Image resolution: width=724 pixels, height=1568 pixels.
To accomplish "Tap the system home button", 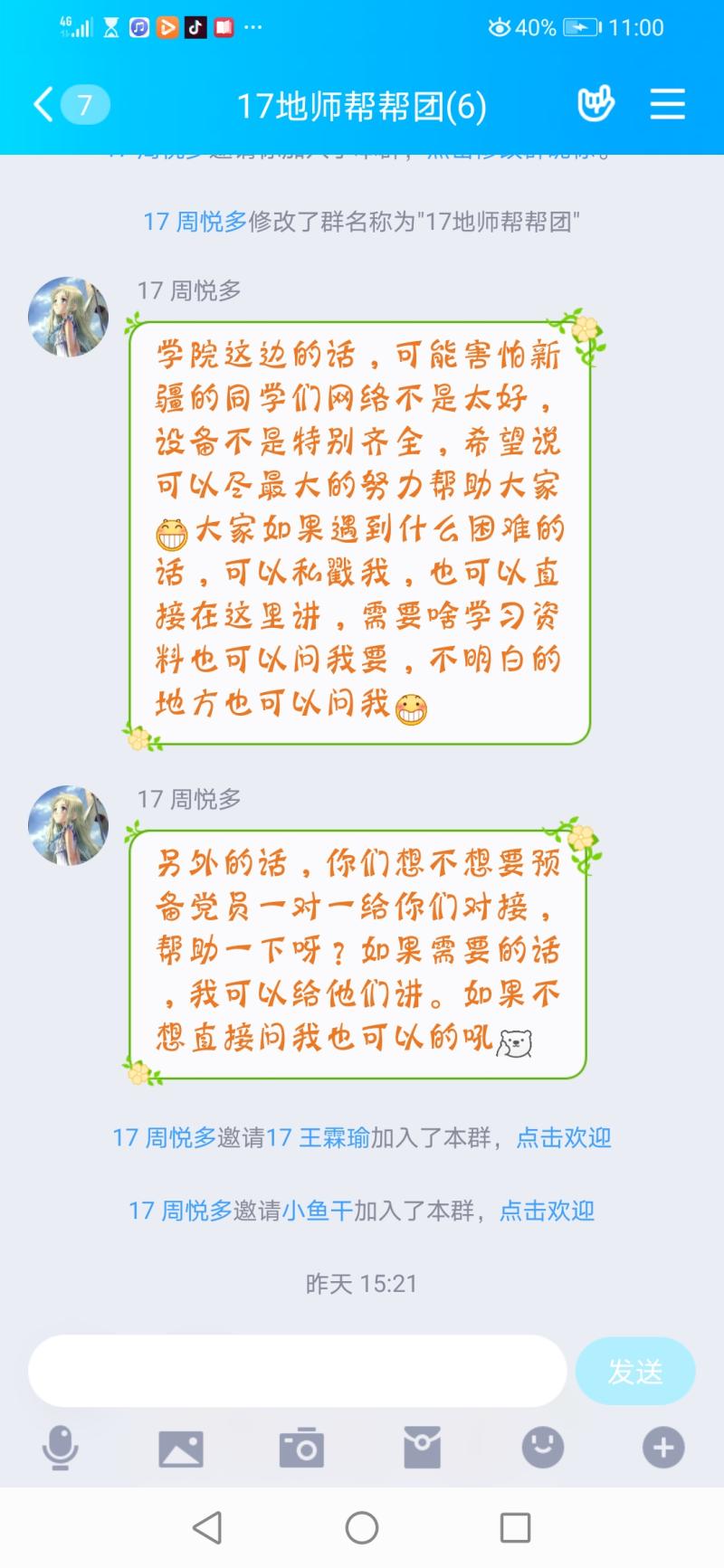I will click(362, 1528).
